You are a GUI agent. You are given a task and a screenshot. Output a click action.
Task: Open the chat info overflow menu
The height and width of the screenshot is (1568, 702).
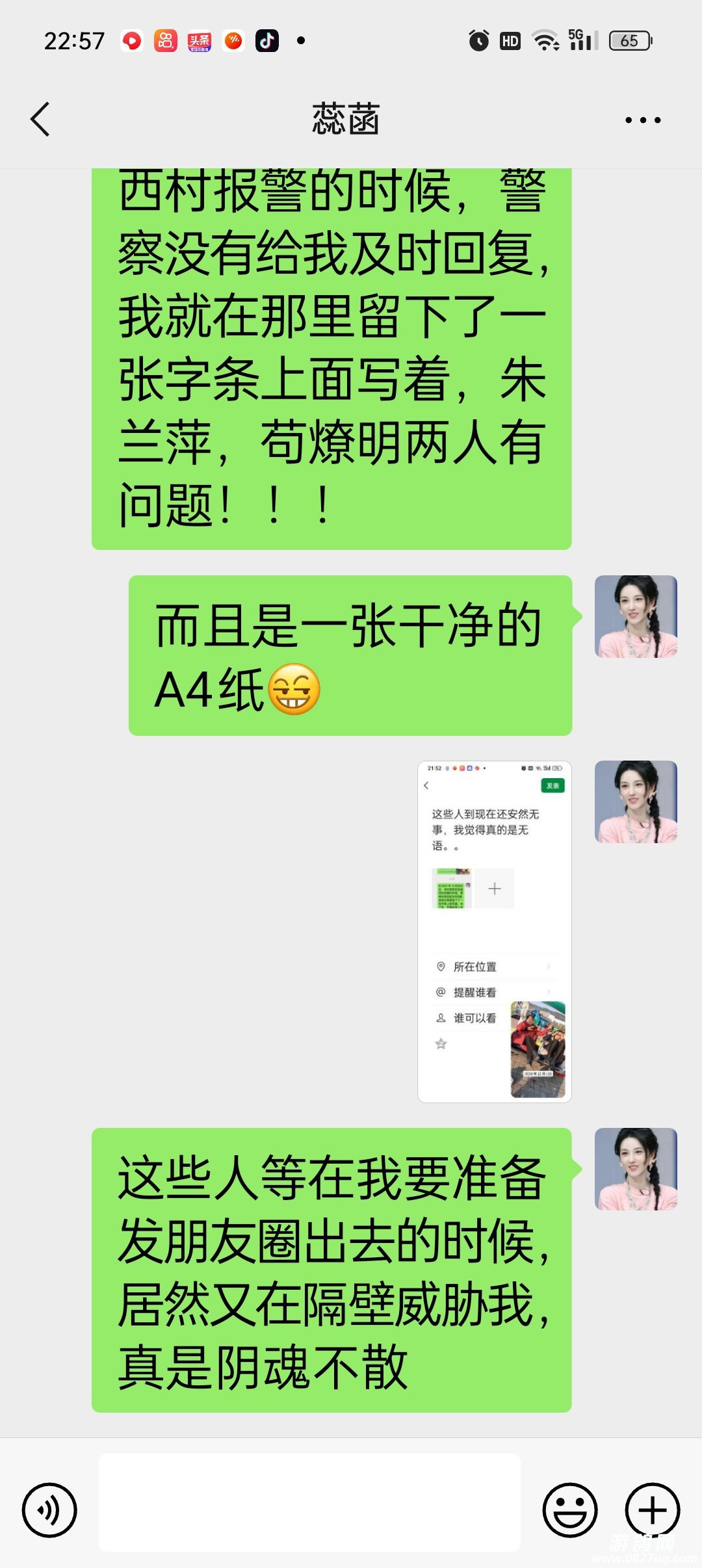coord(642,120)
